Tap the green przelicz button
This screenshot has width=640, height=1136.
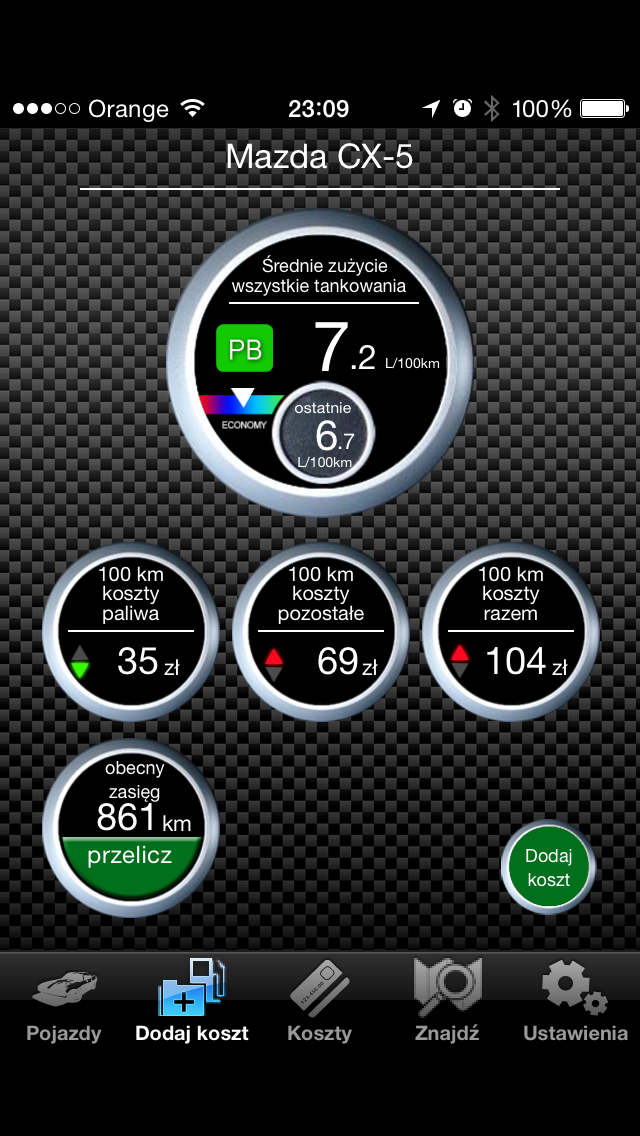(x=130, y=858)
